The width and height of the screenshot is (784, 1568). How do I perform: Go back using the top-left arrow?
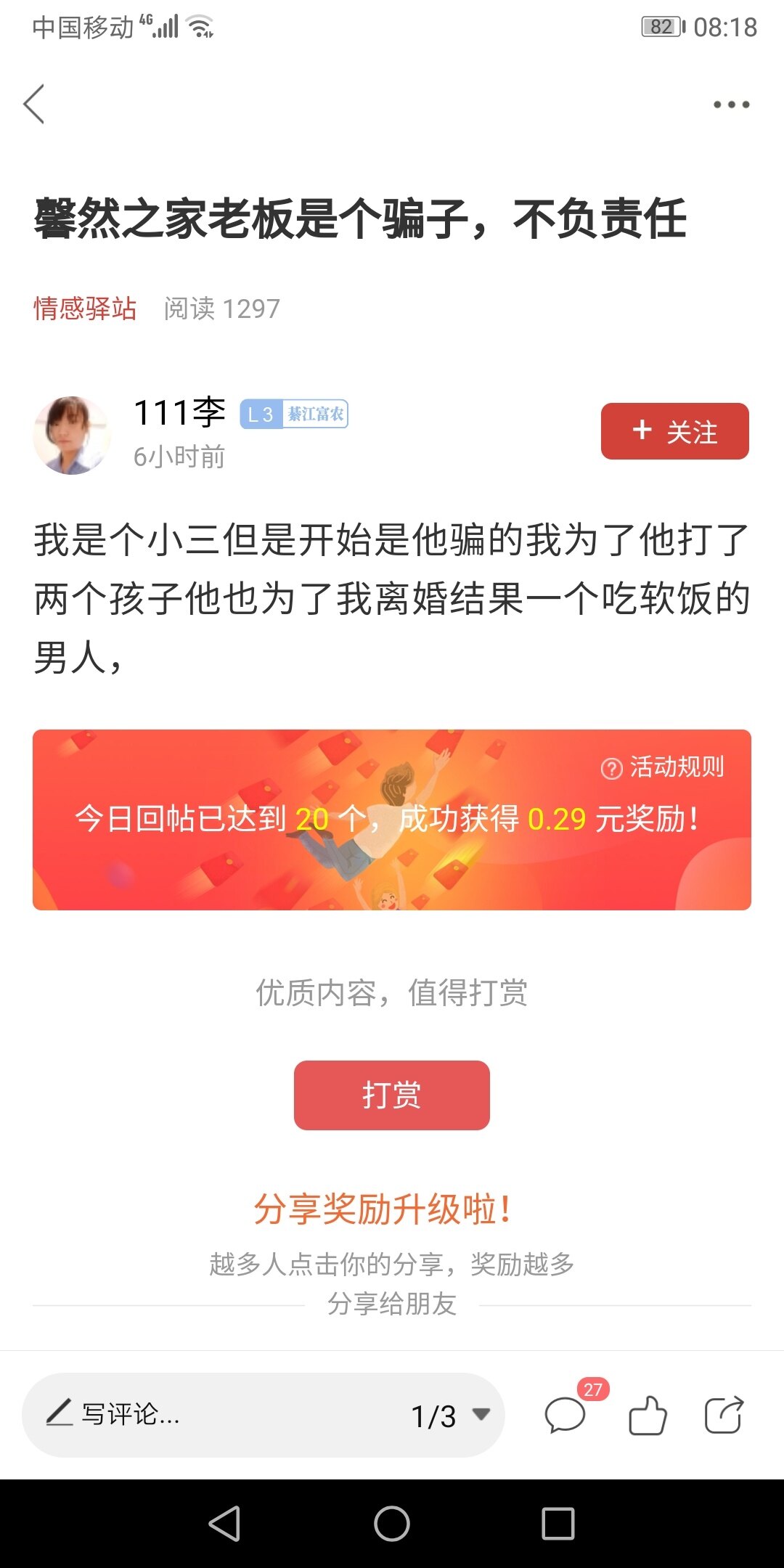34,104
